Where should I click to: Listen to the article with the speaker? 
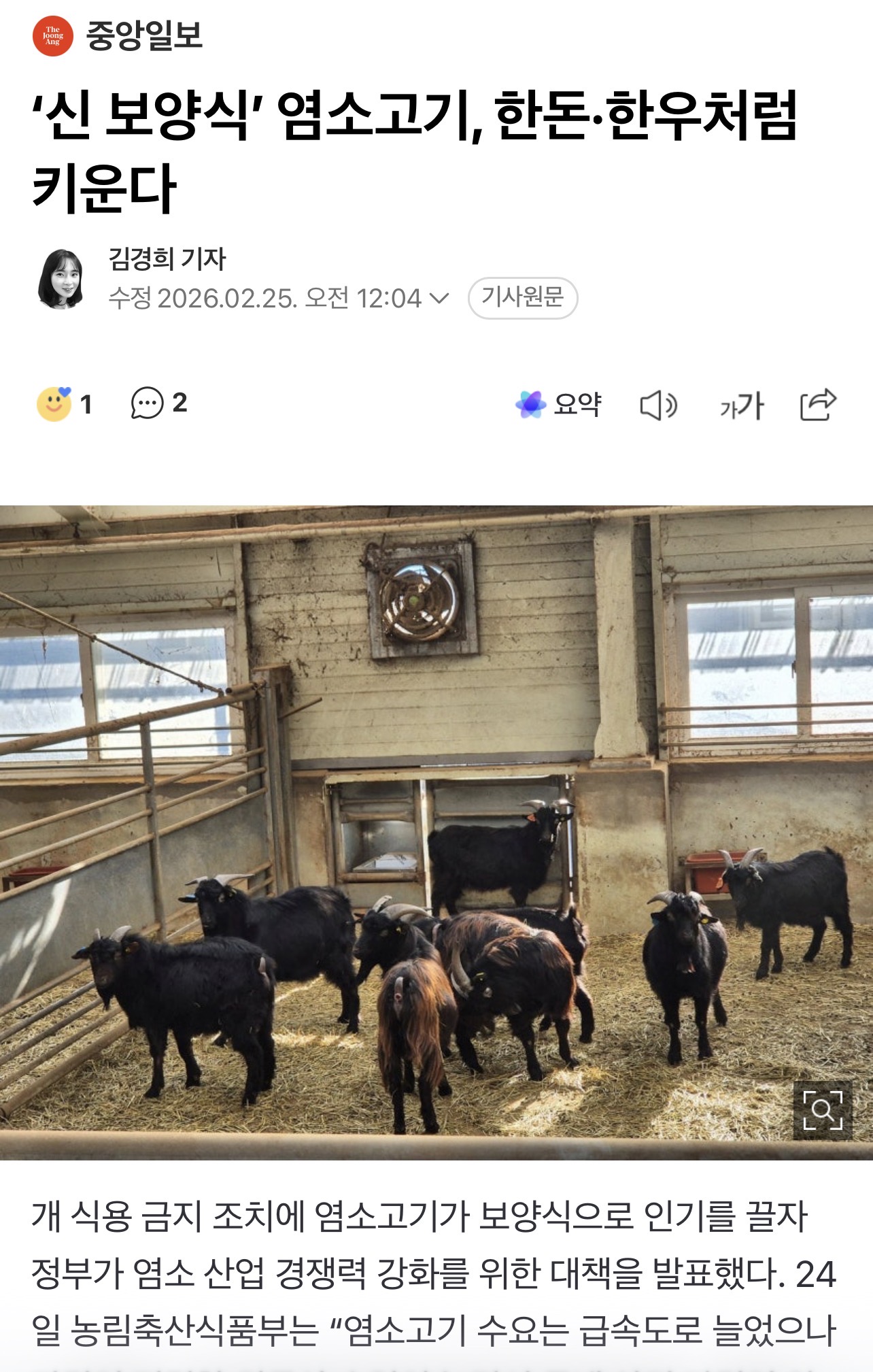pos(658,405)
